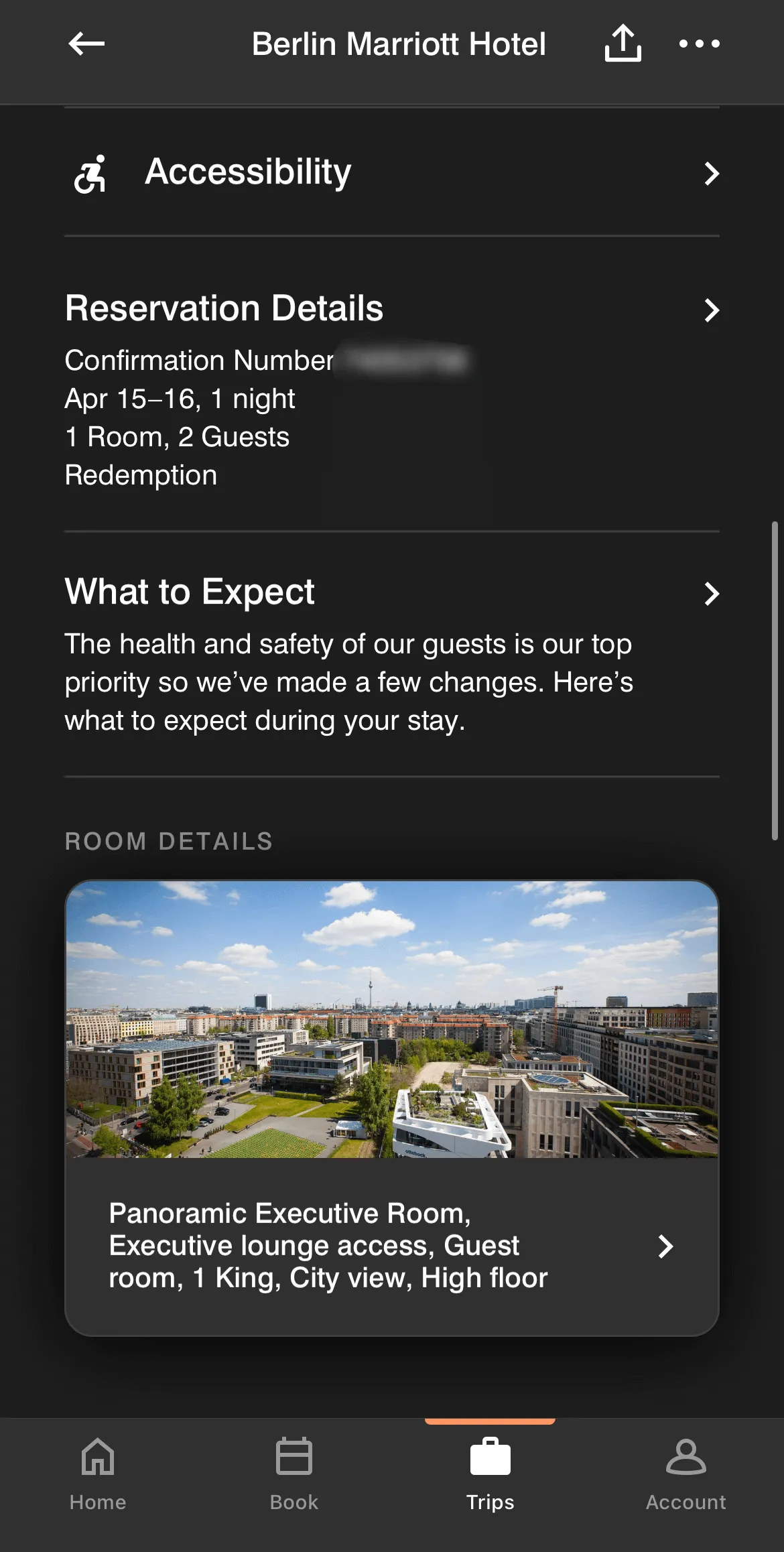Open the Panoramic Executive Room card

[392, 1108]
